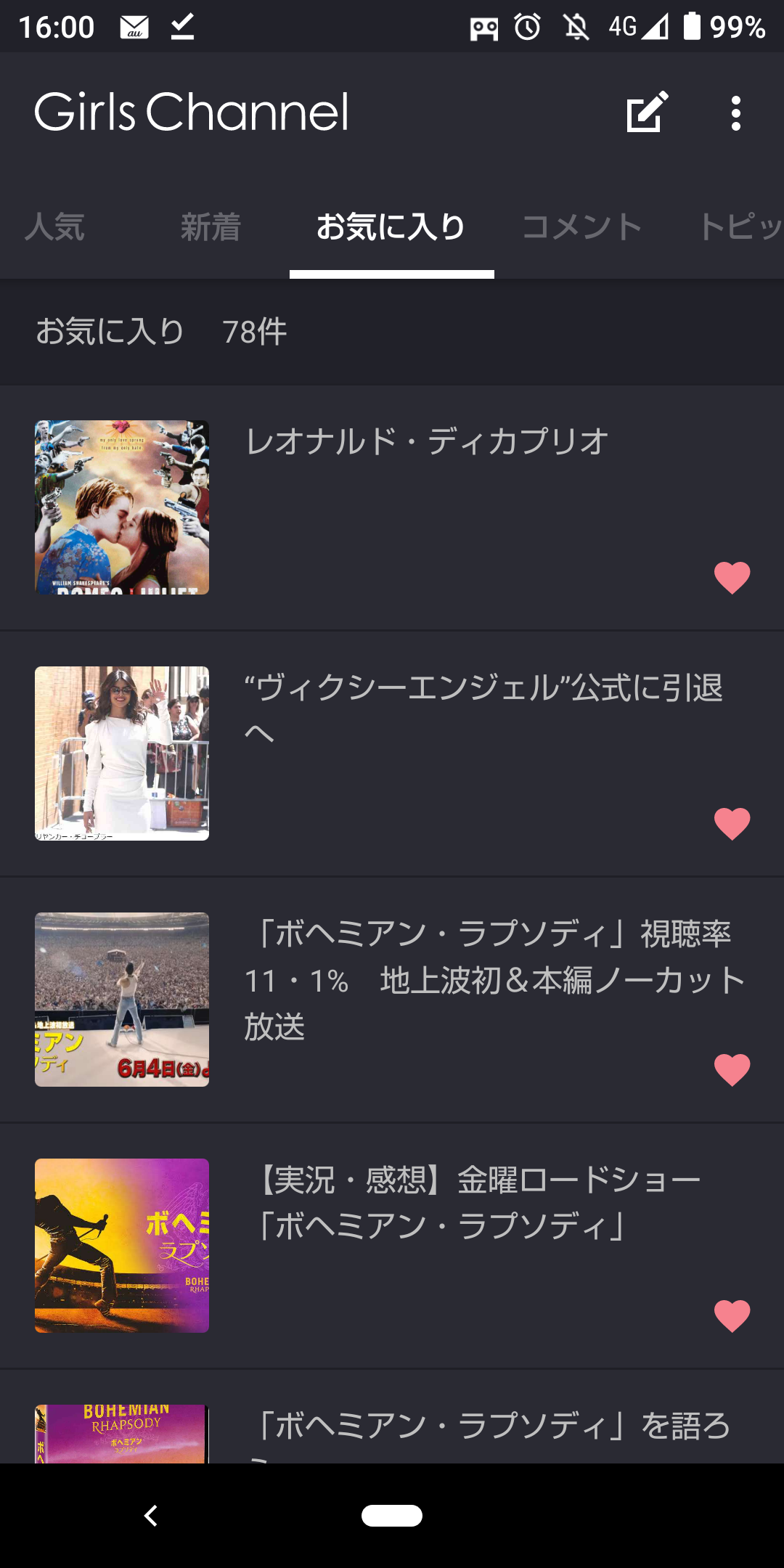This screenshot has width=784, height=1568.
Task: Open the 新着 tab
Action: 211,227
